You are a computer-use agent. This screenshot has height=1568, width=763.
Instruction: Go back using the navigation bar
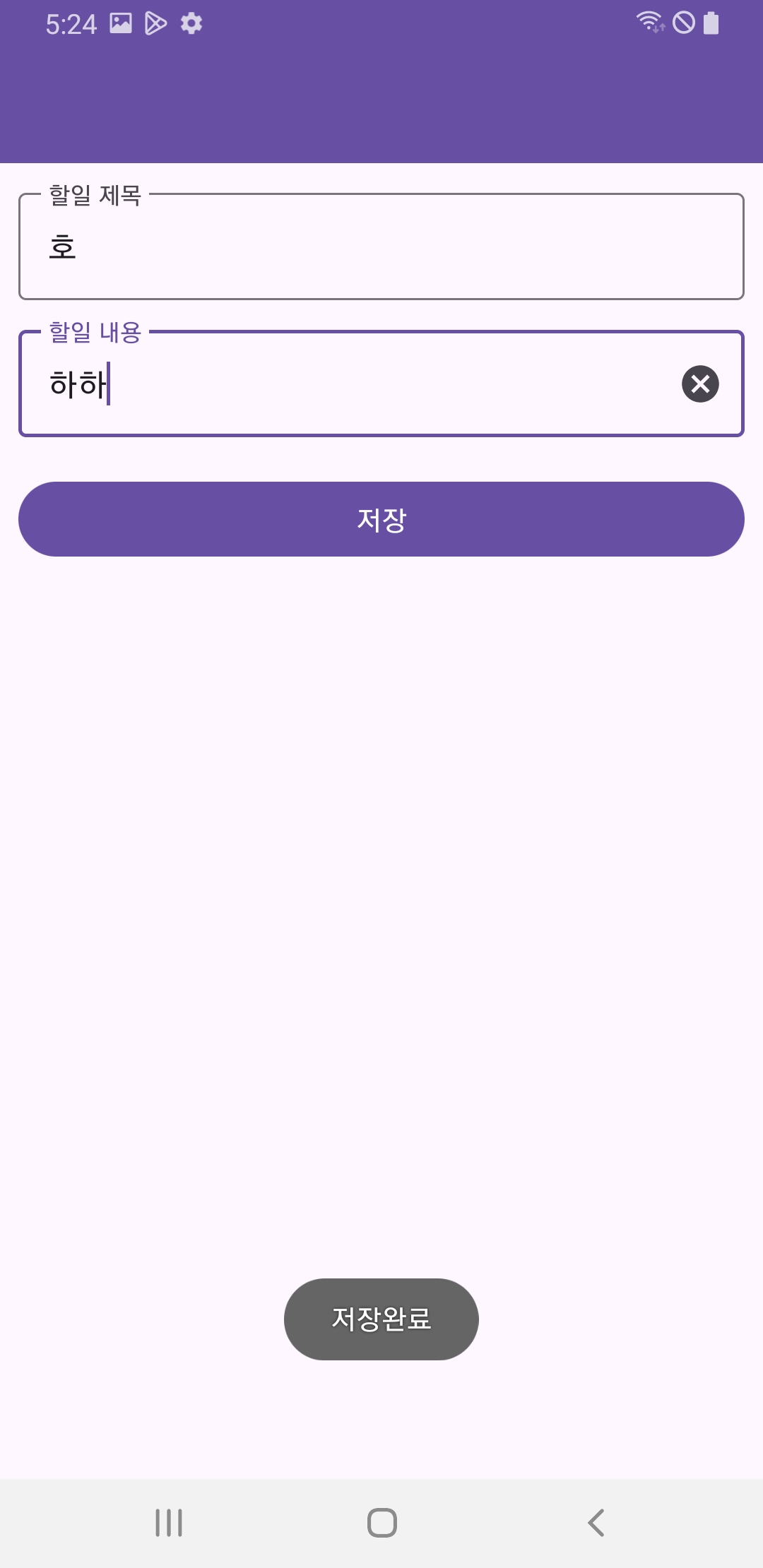coord(596,1523)
